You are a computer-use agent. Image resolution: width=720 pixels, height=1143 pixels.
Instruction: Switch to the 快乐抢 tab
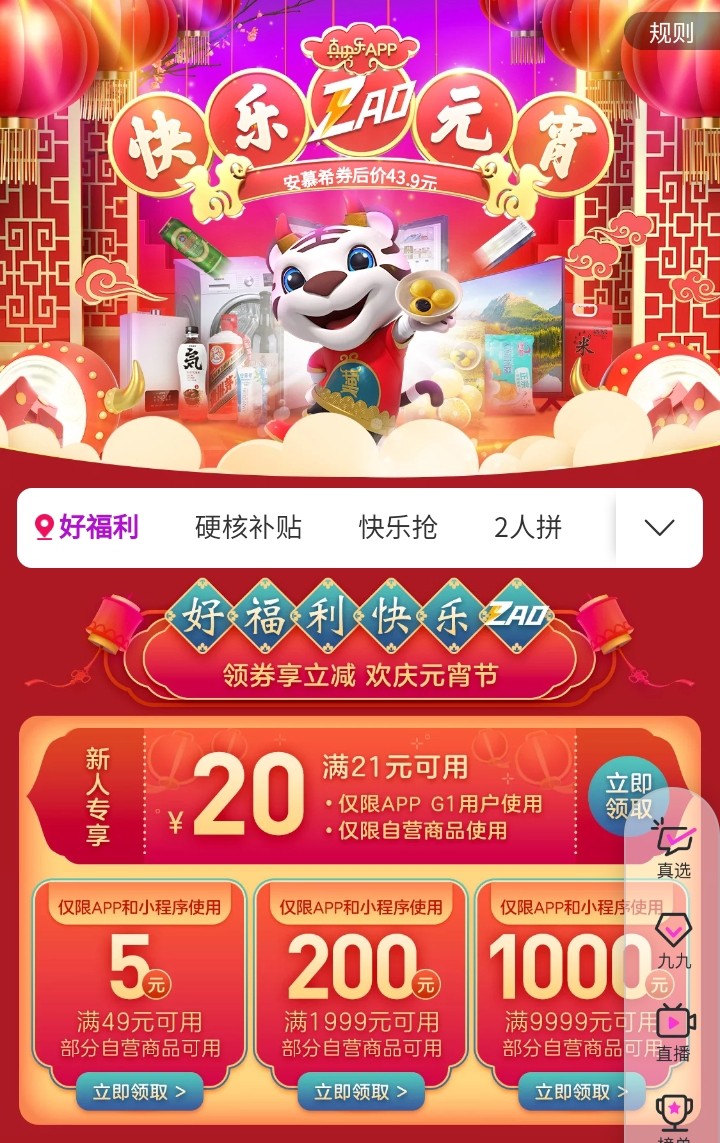click(398, 527)
